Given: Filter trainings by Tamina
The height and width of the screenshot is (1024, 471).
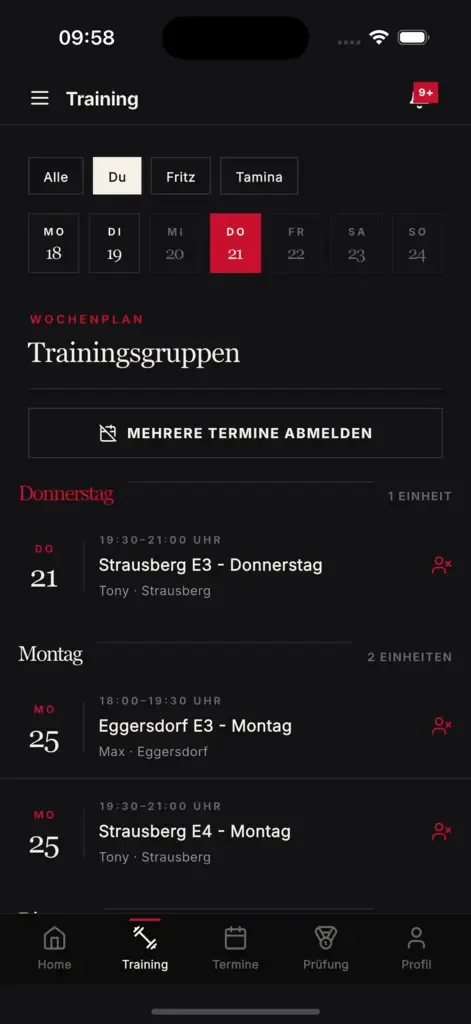Looking at the screenshot, I should (259, 176).
